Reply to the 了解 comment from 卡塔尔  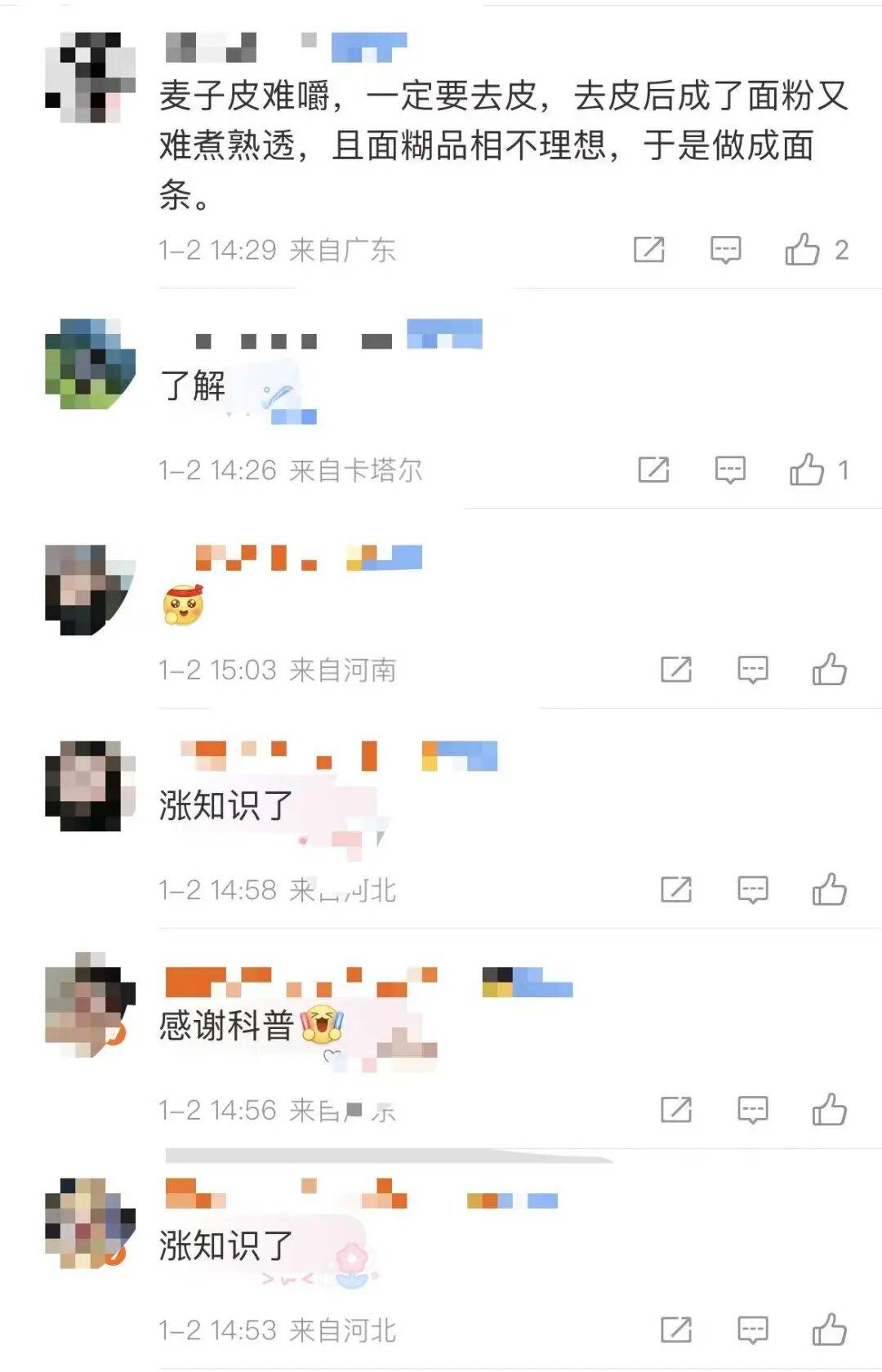[730, 470]
